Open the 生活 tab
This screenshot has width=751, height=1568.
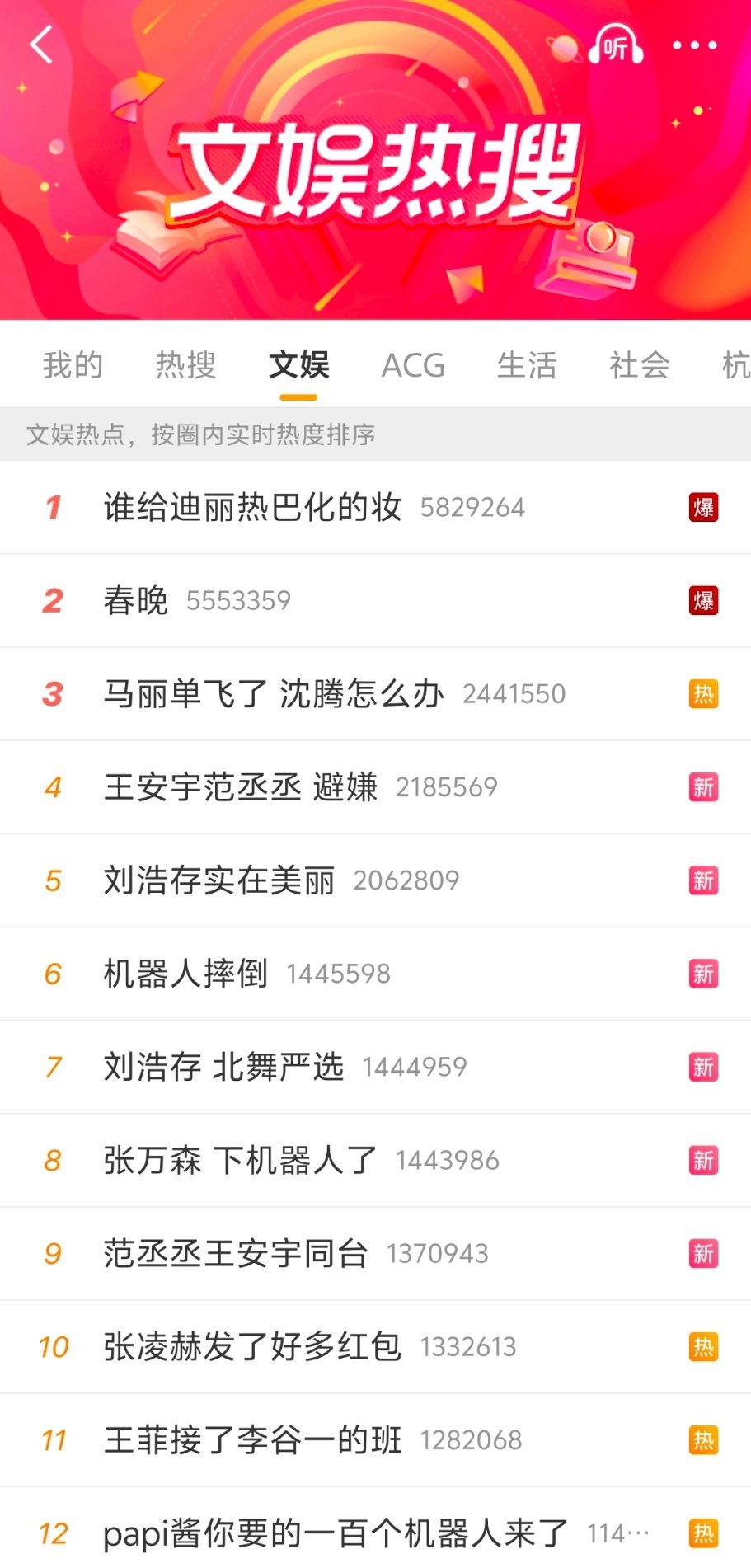[528, 365]
